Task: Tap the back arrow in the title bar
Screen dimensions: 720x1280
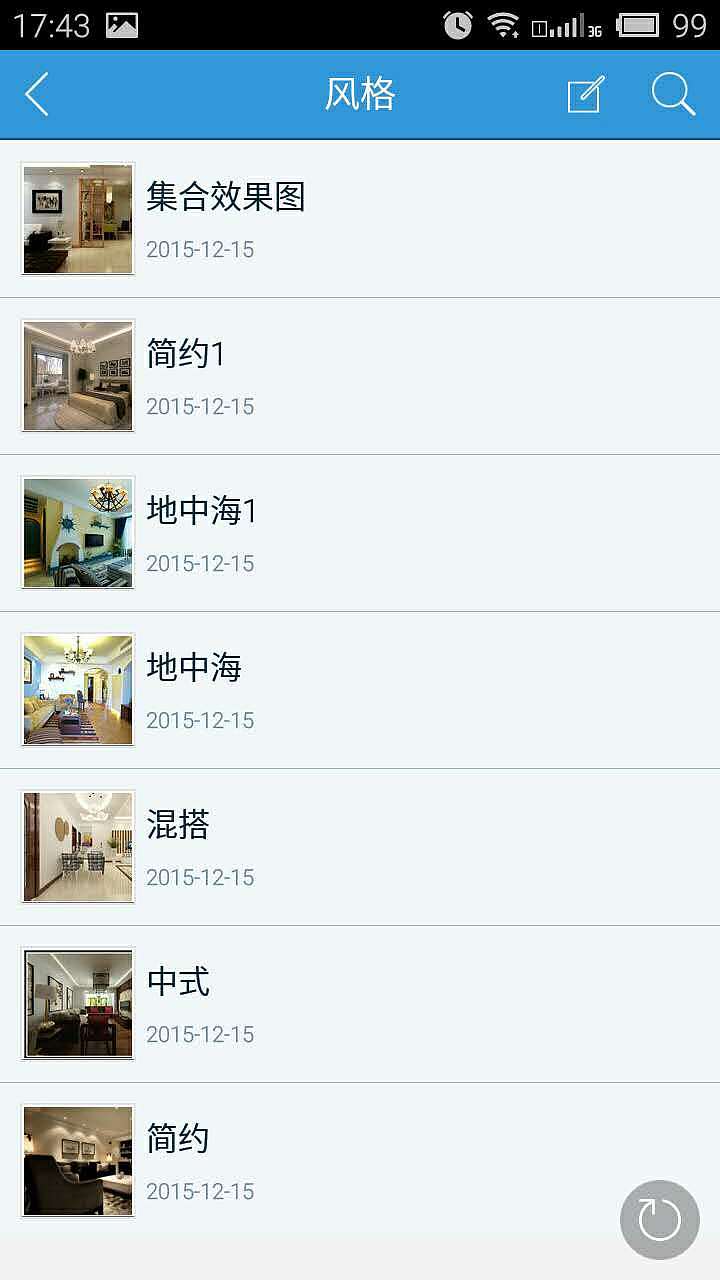Action: tap(36, 94)
